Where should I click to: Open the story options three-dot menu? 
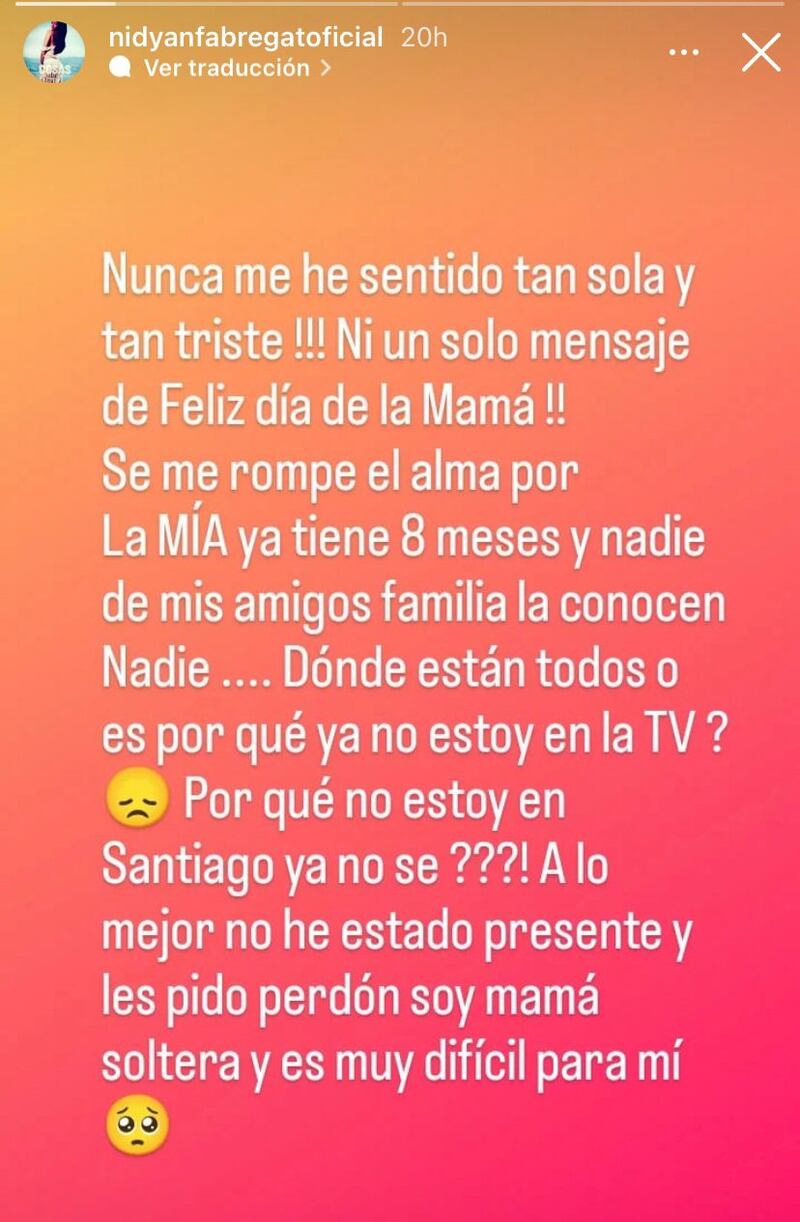[684, 52]
